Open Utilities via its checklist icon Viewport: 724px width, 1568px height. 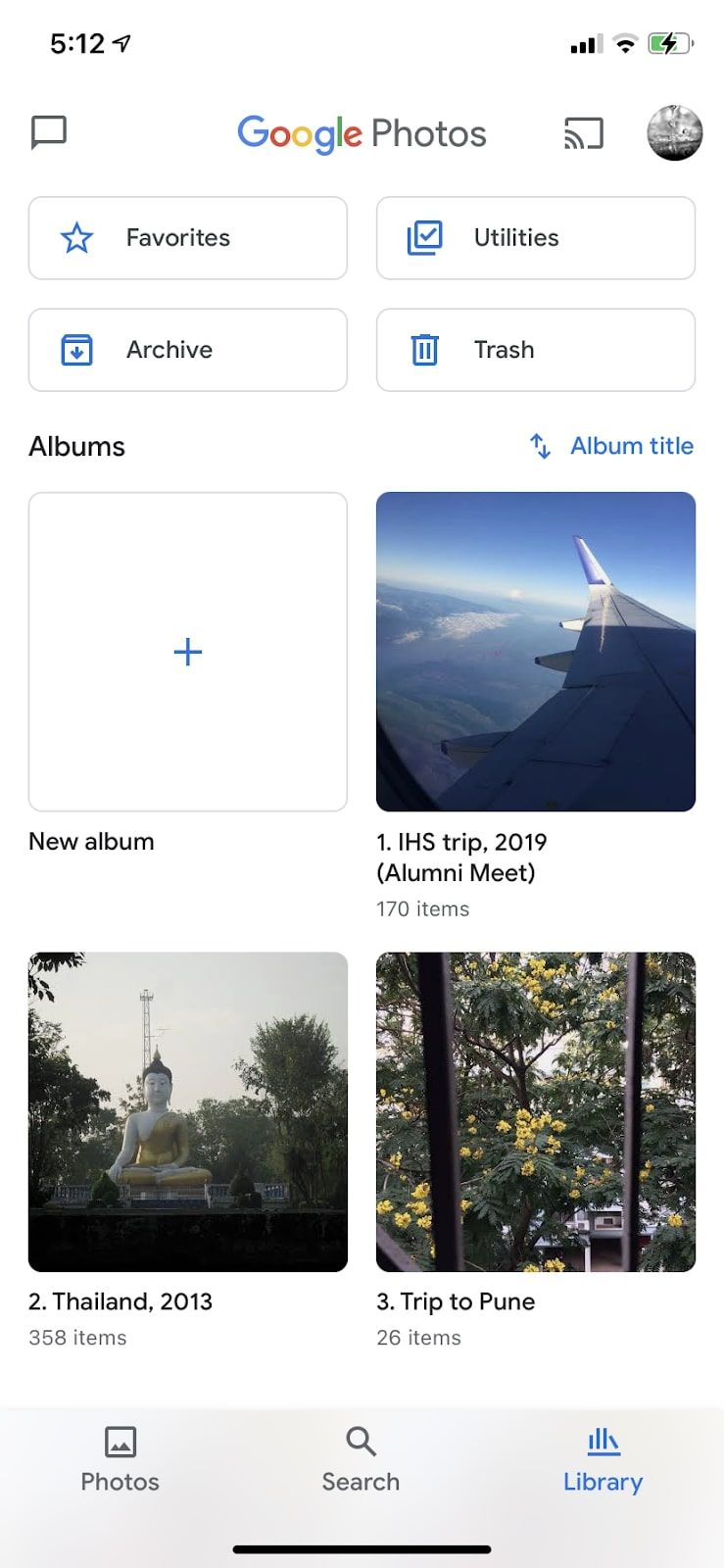click(x=424, y=237)
